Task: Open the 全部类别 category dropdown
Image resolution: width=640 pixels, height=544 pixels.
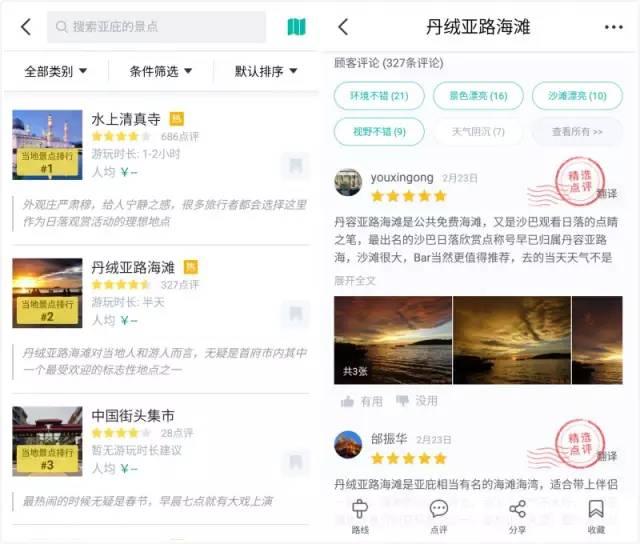Action: pyautogui.click(x=56, y=71)
